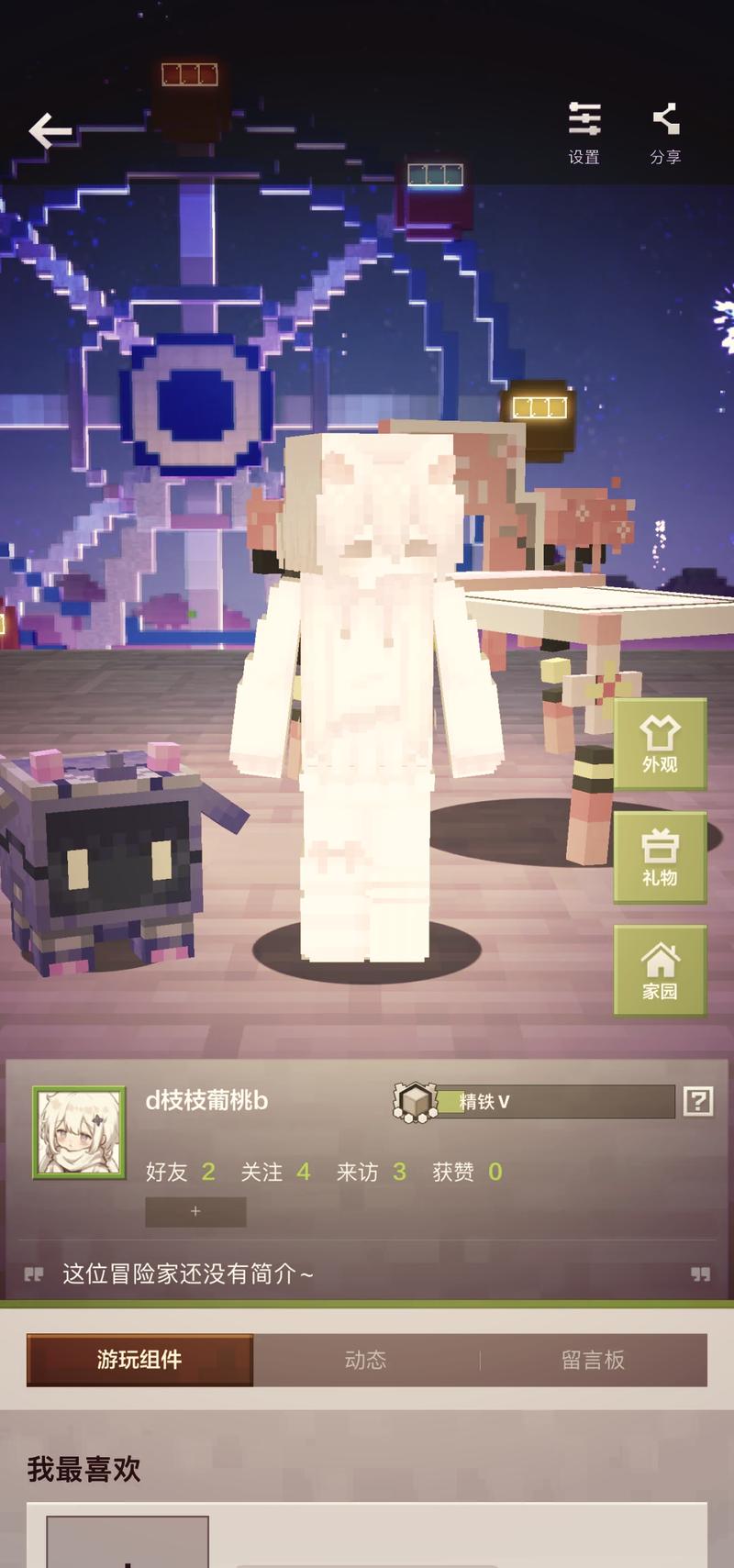The image size is (734, 1568).
Task: View 来访 visitors
Action: point(371,1172)
